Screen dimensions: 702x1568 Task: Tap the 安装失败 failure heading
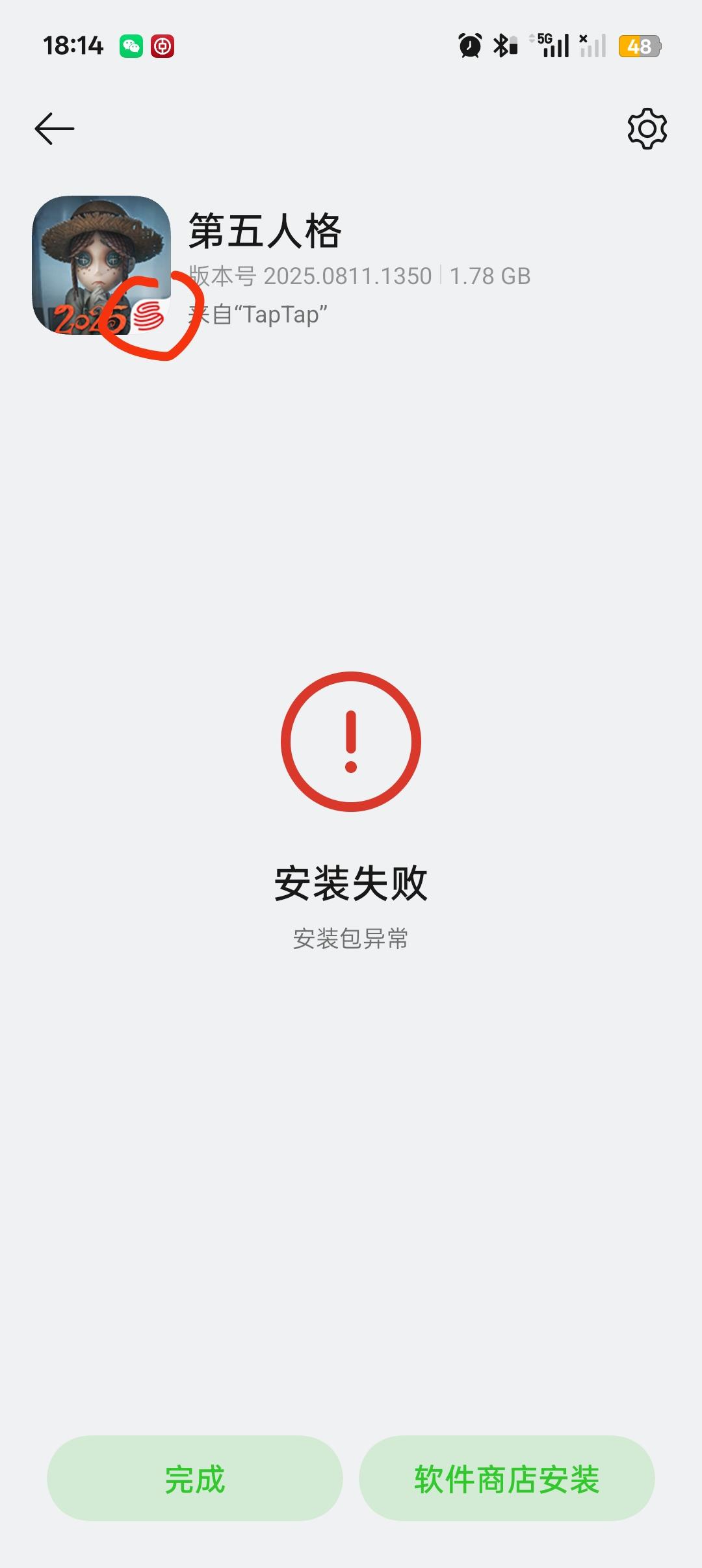tap(351, 882)
